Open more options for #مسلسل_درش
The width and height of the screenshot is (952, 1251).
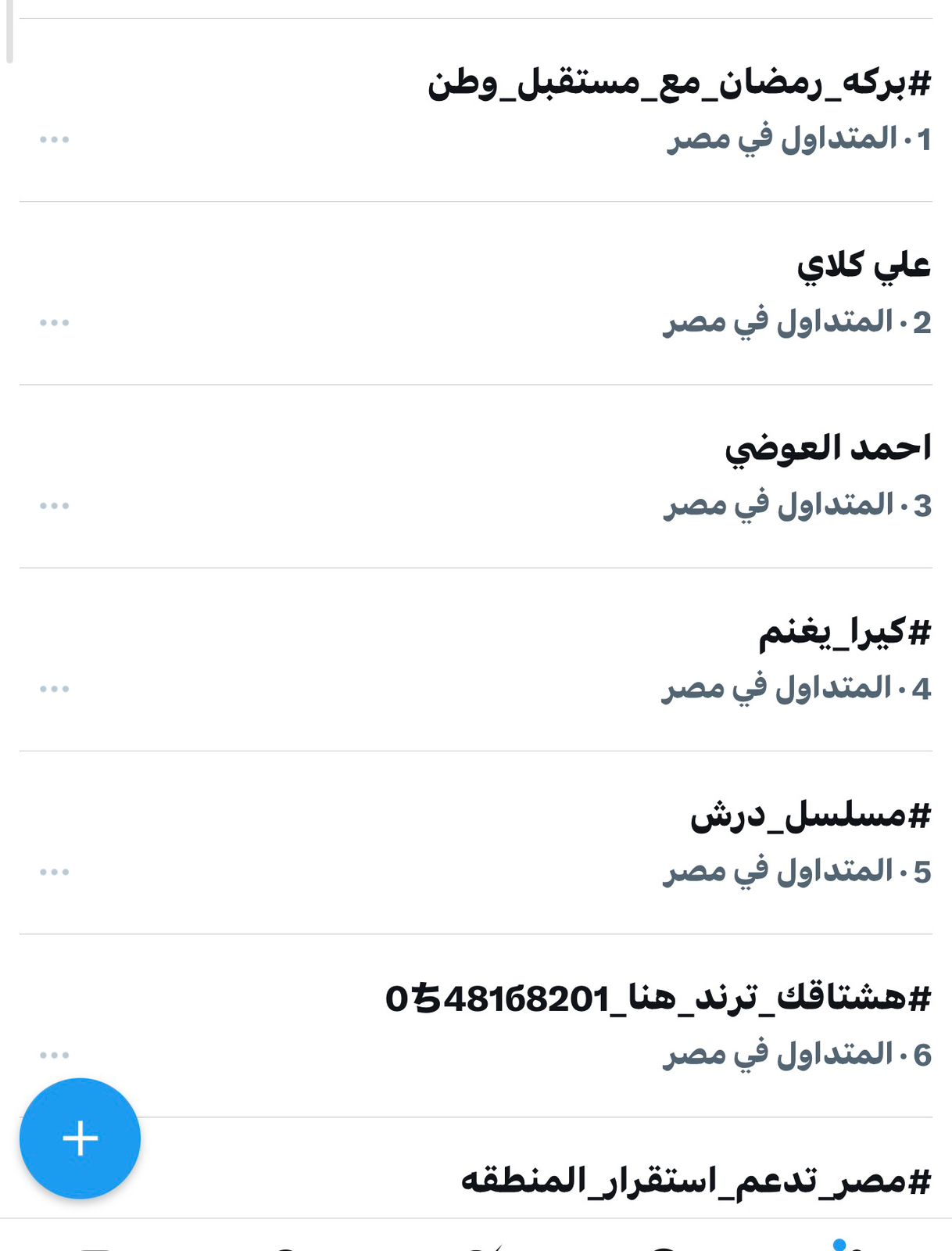click(55, 872)
